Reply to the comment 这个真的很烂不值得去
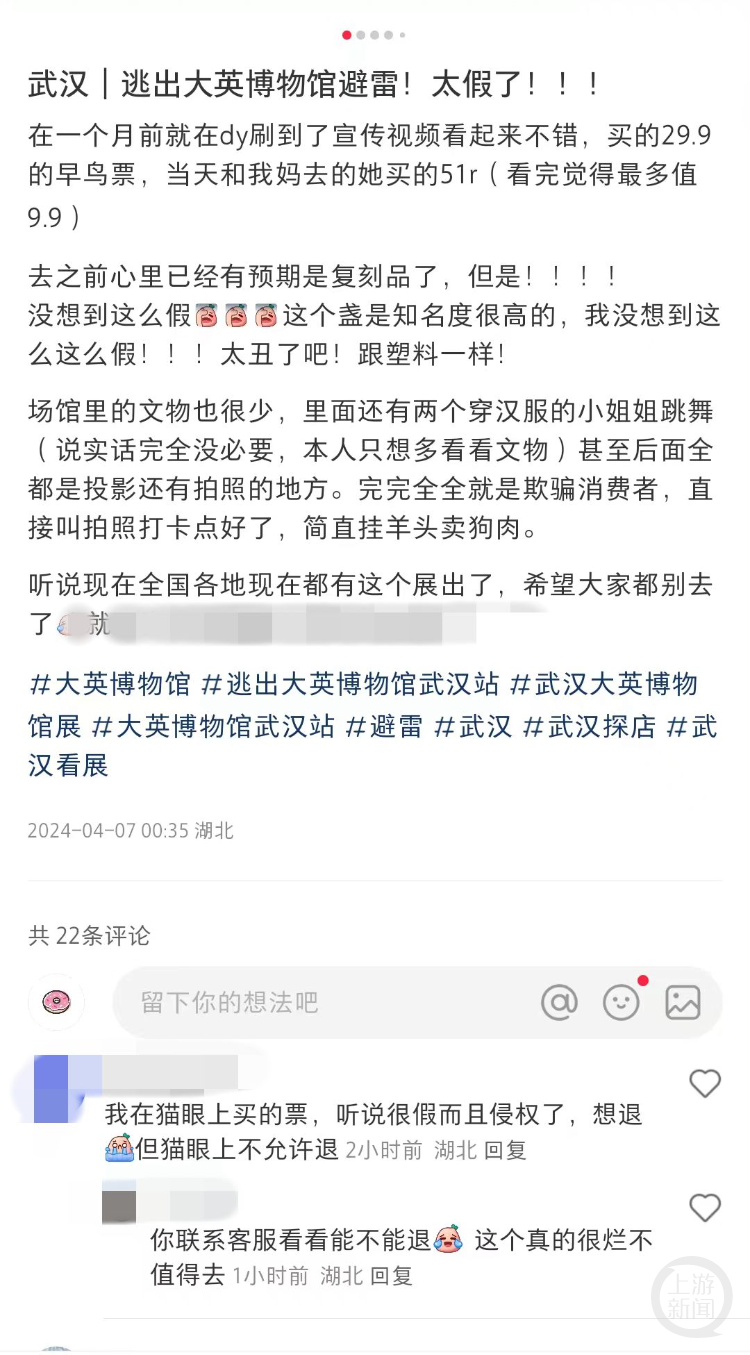Viewport: 750px width, 1355px height. (x=391, y=1276)
